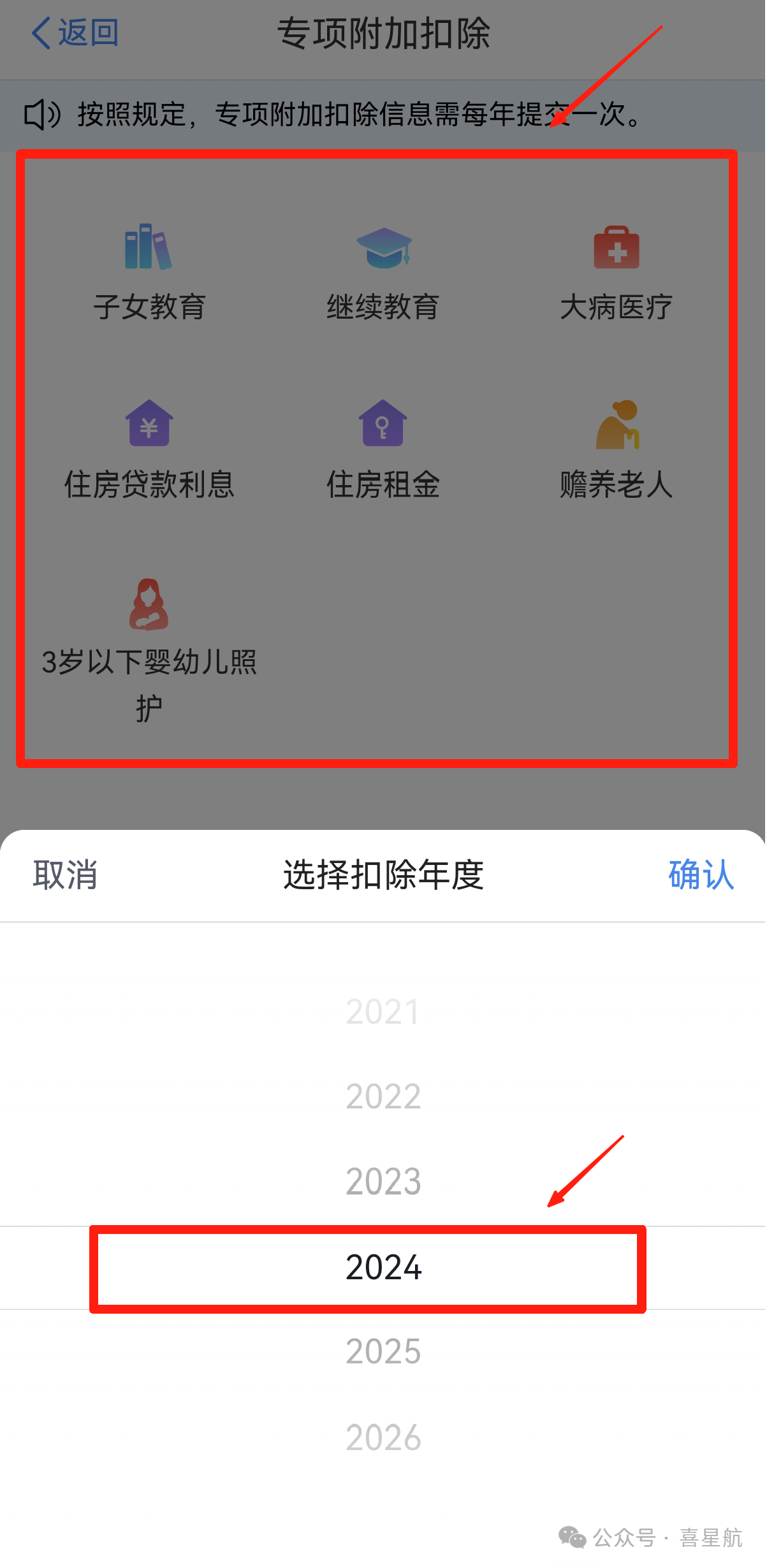Pick 2026 from the year list
This screenshot has height=1568, width=767.
pyautogui.click(x=381, y=1438)
